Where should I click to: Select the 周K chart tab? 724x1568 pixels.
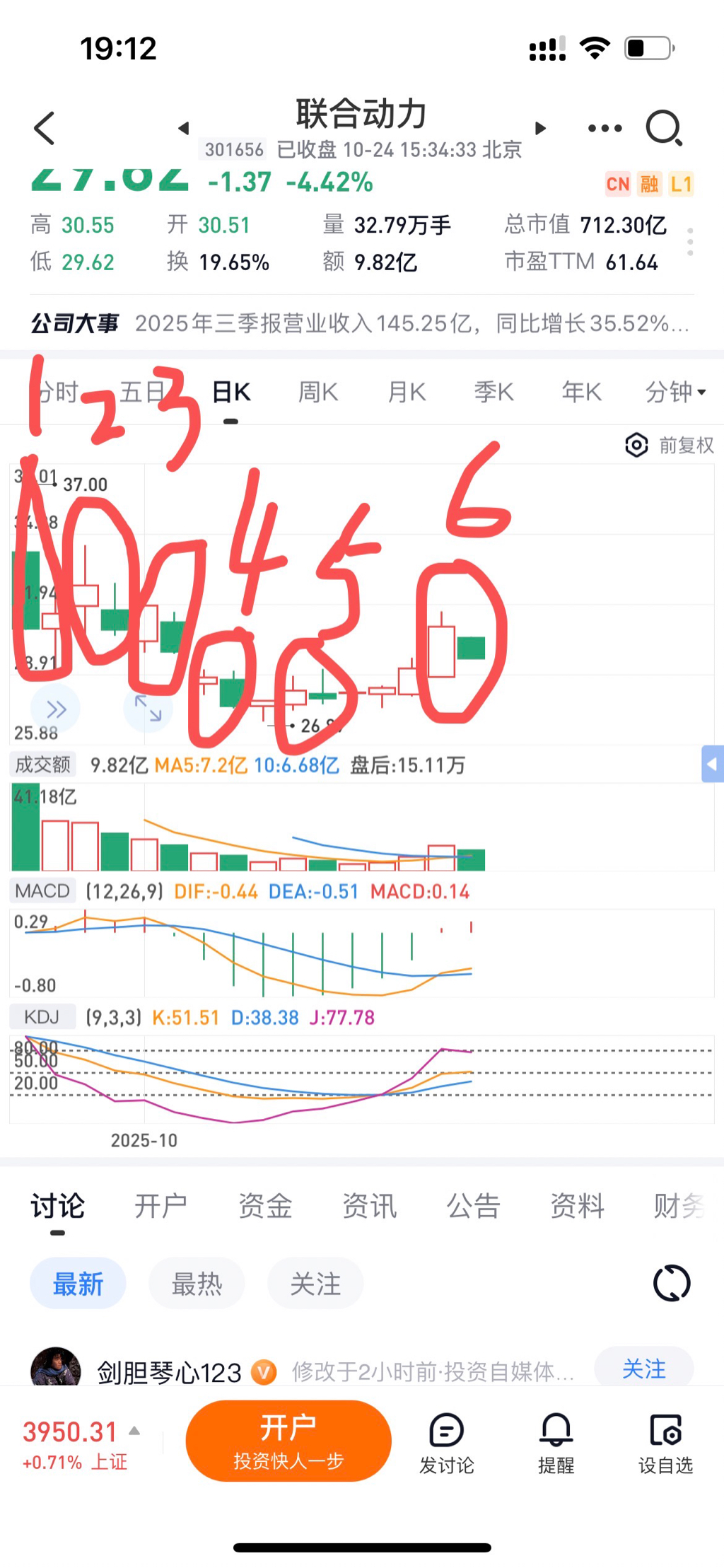point(317,392)
